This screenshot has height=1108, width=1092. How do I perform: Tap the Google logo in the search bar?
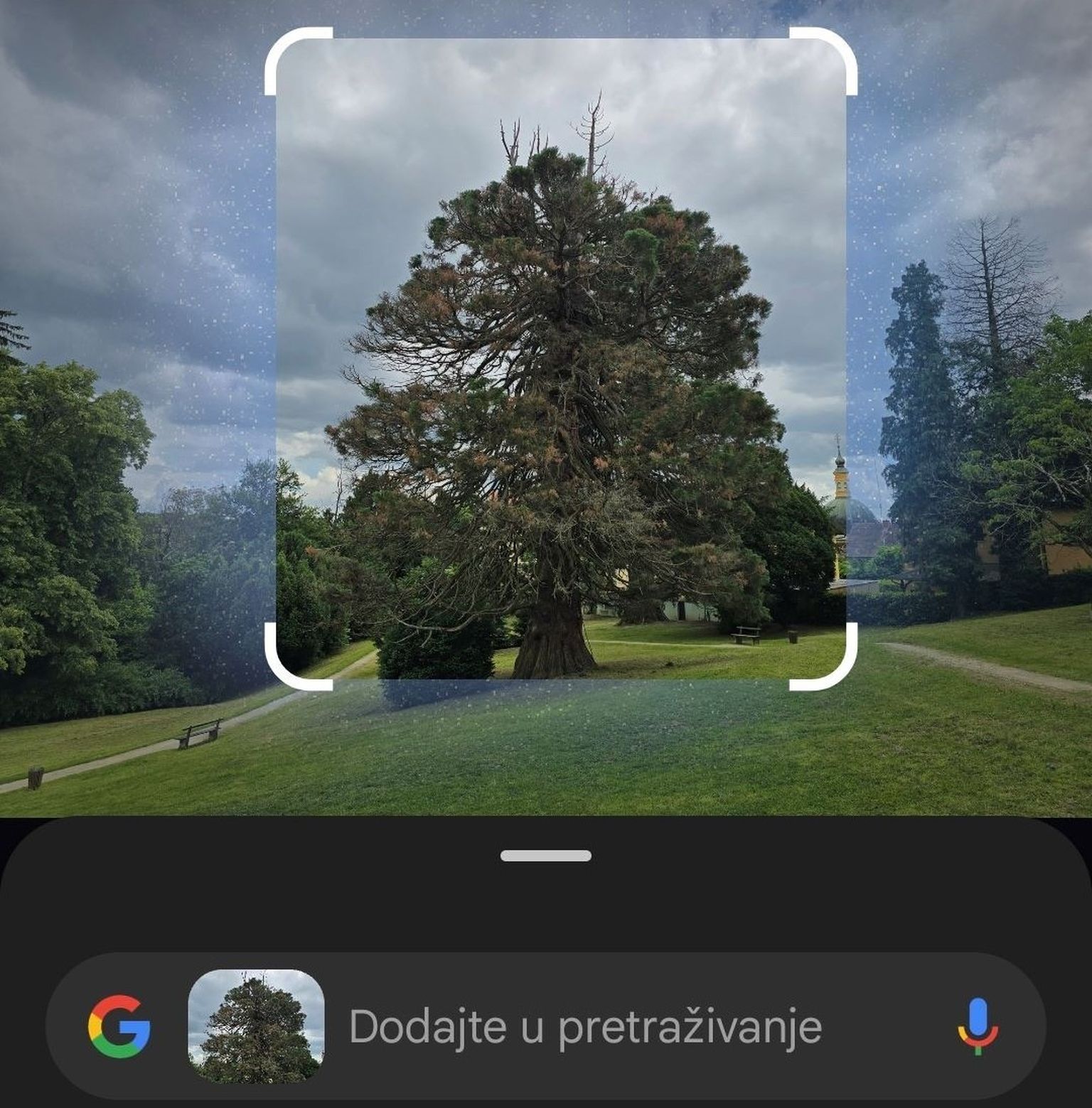click(119, 1026)
